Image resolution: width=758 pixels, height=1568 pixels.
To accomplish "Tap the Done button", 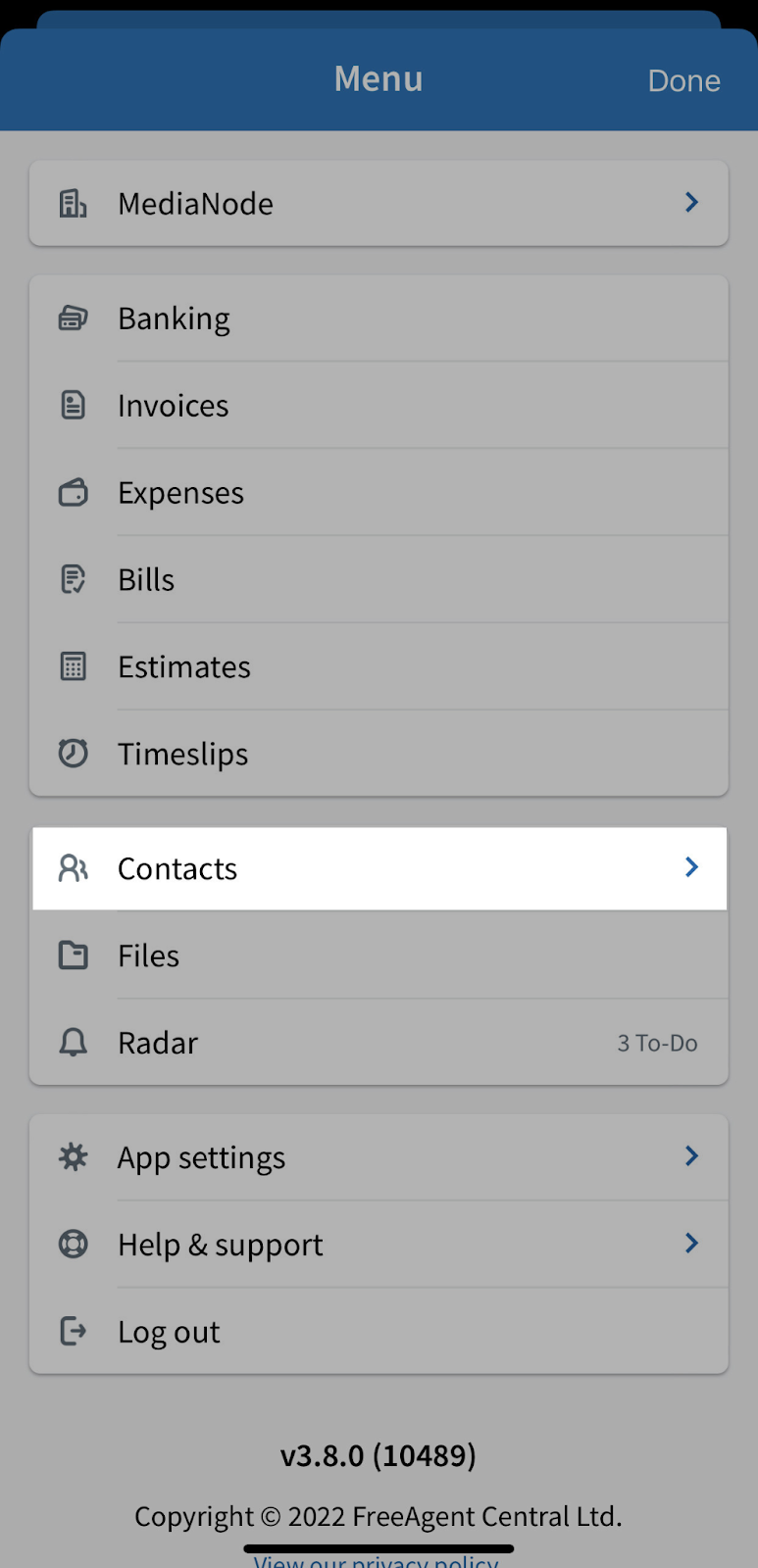I will (x=683, y=80).
